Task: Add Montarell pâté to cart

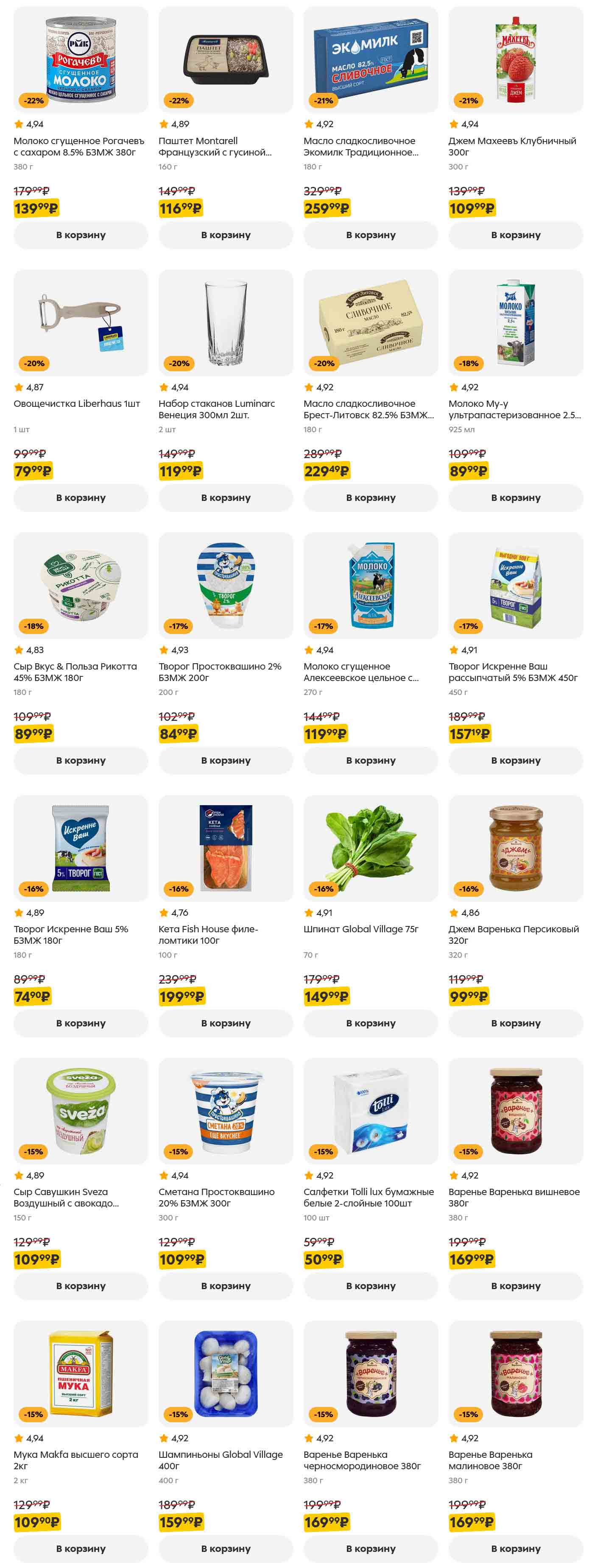Action: pos(225,235)
